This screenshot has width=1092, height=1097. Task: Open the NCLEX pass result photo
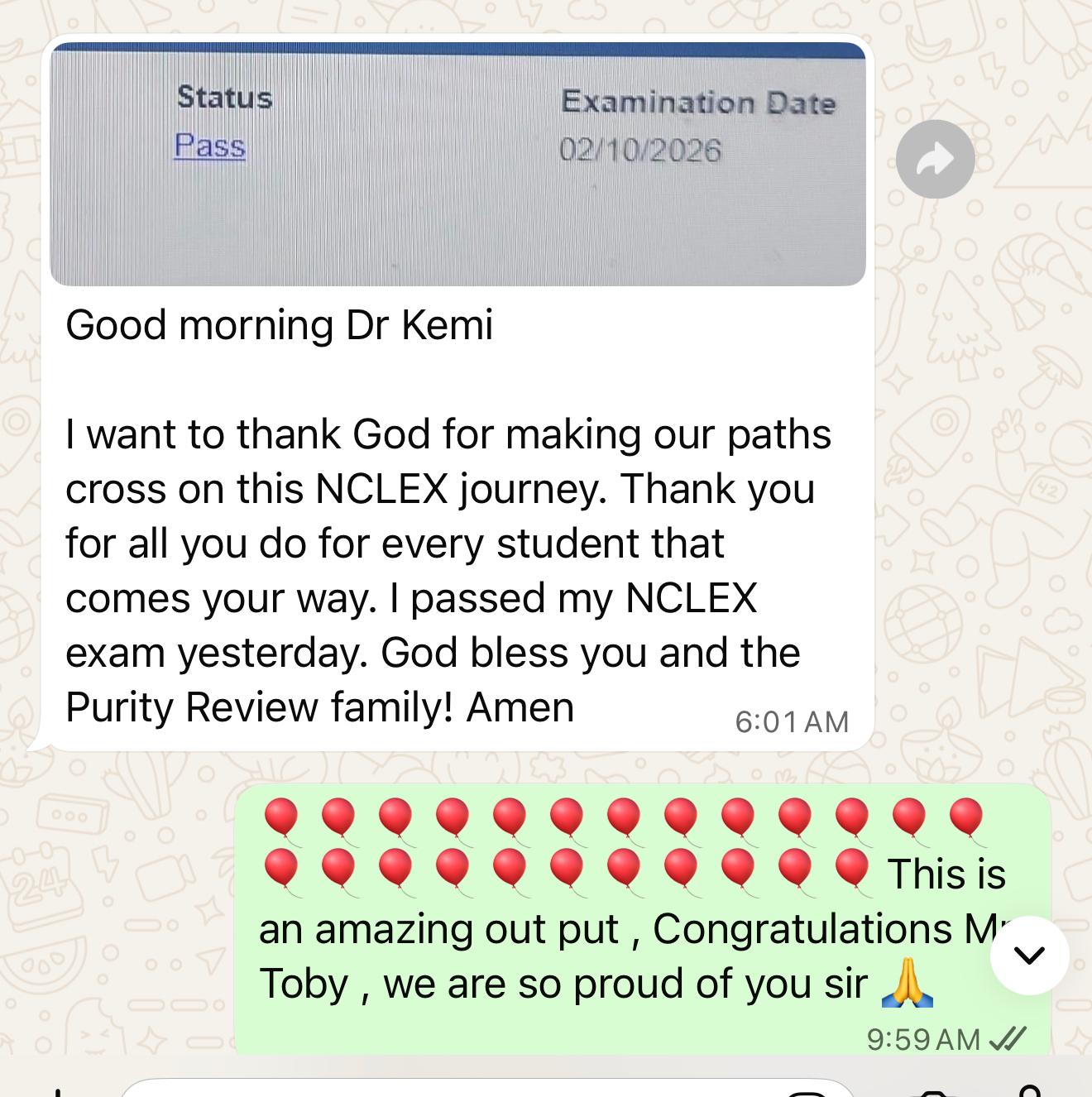(457, 165)
